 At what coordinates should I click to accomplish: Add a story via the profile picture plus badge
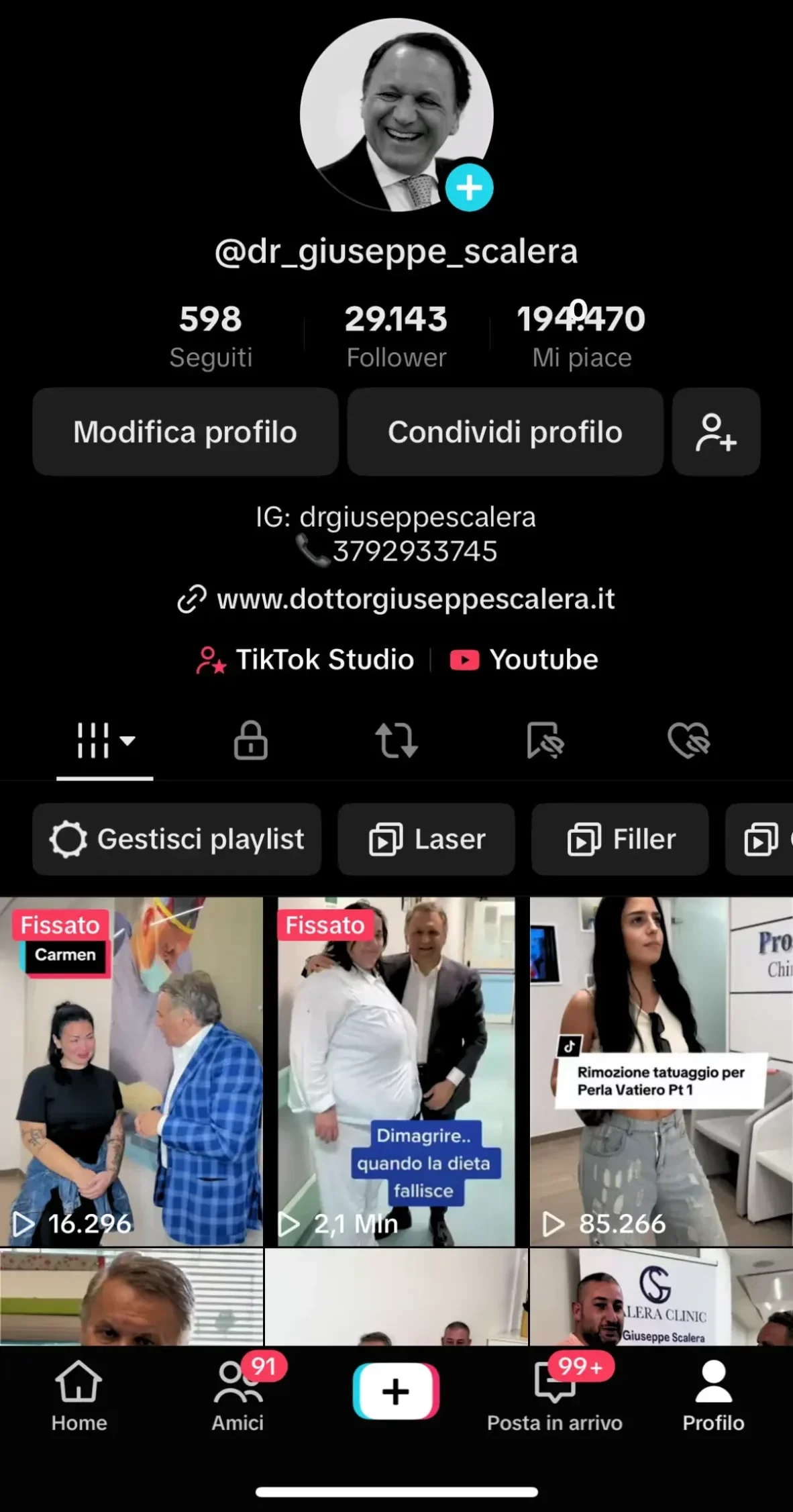pyautogui.click(x=469, y=189)
